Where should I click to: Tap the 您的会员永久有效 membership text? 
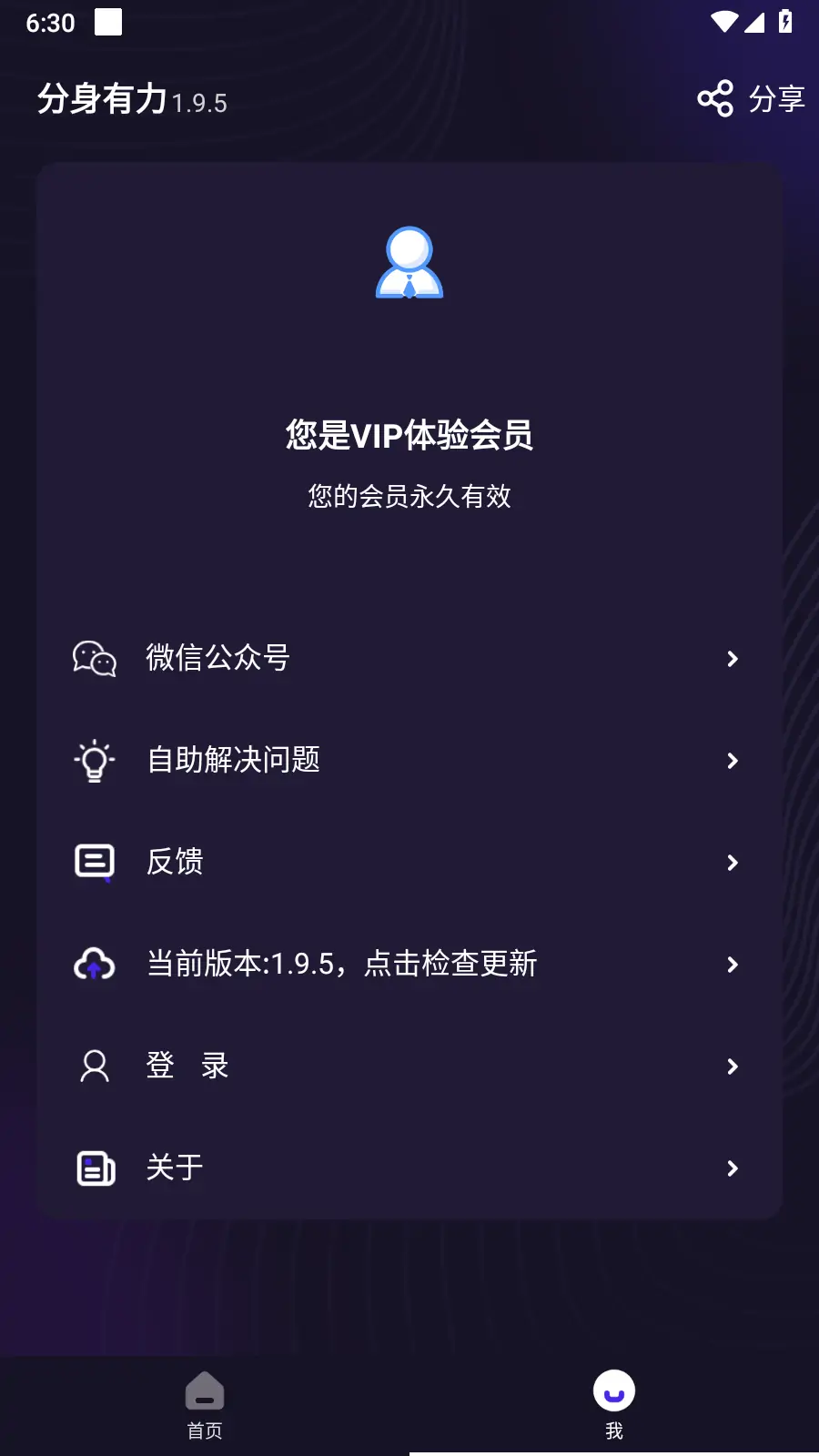(x=409, y=498)
